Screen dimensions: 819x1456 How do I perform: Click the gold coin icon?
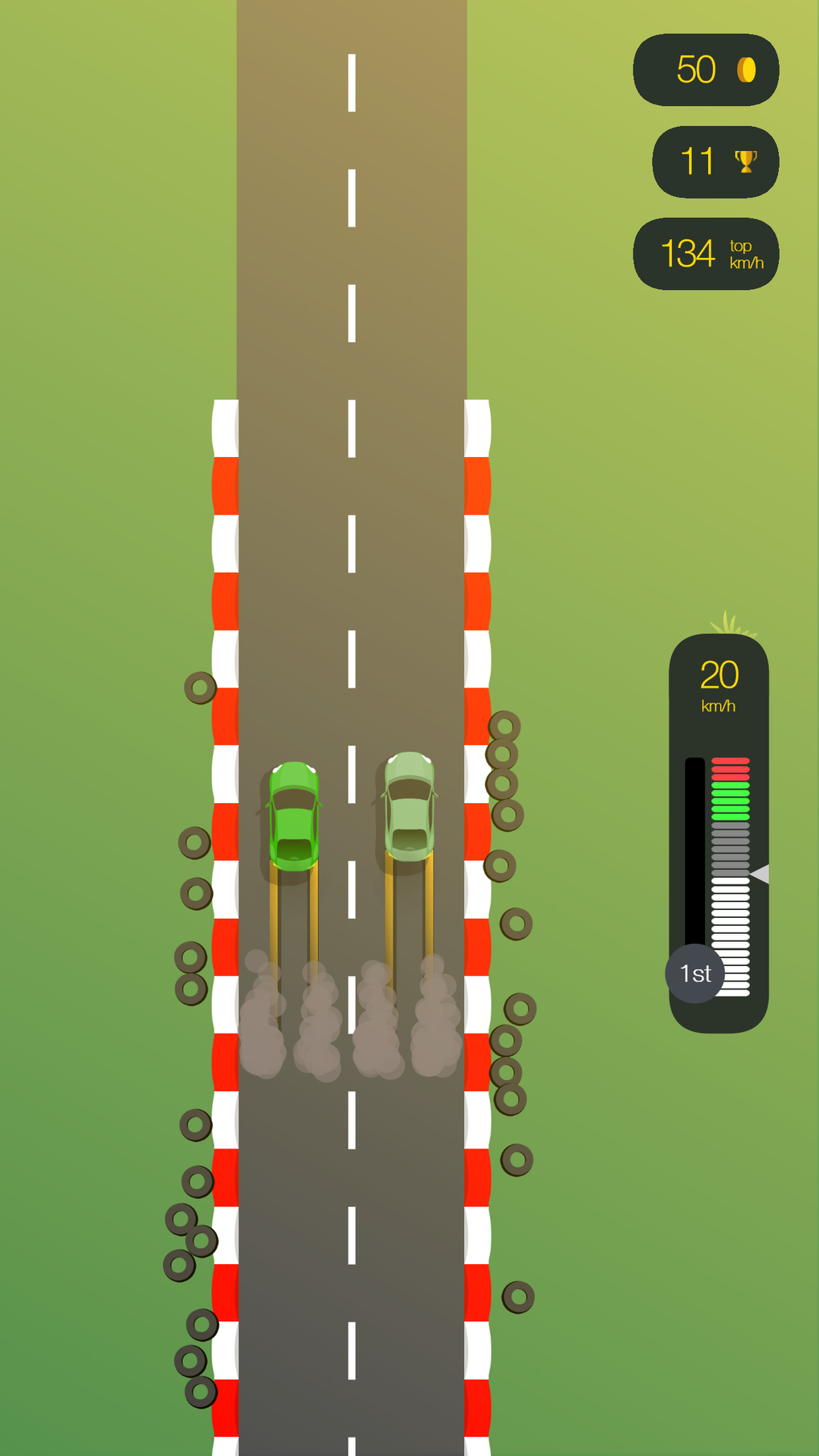point(747,70)
